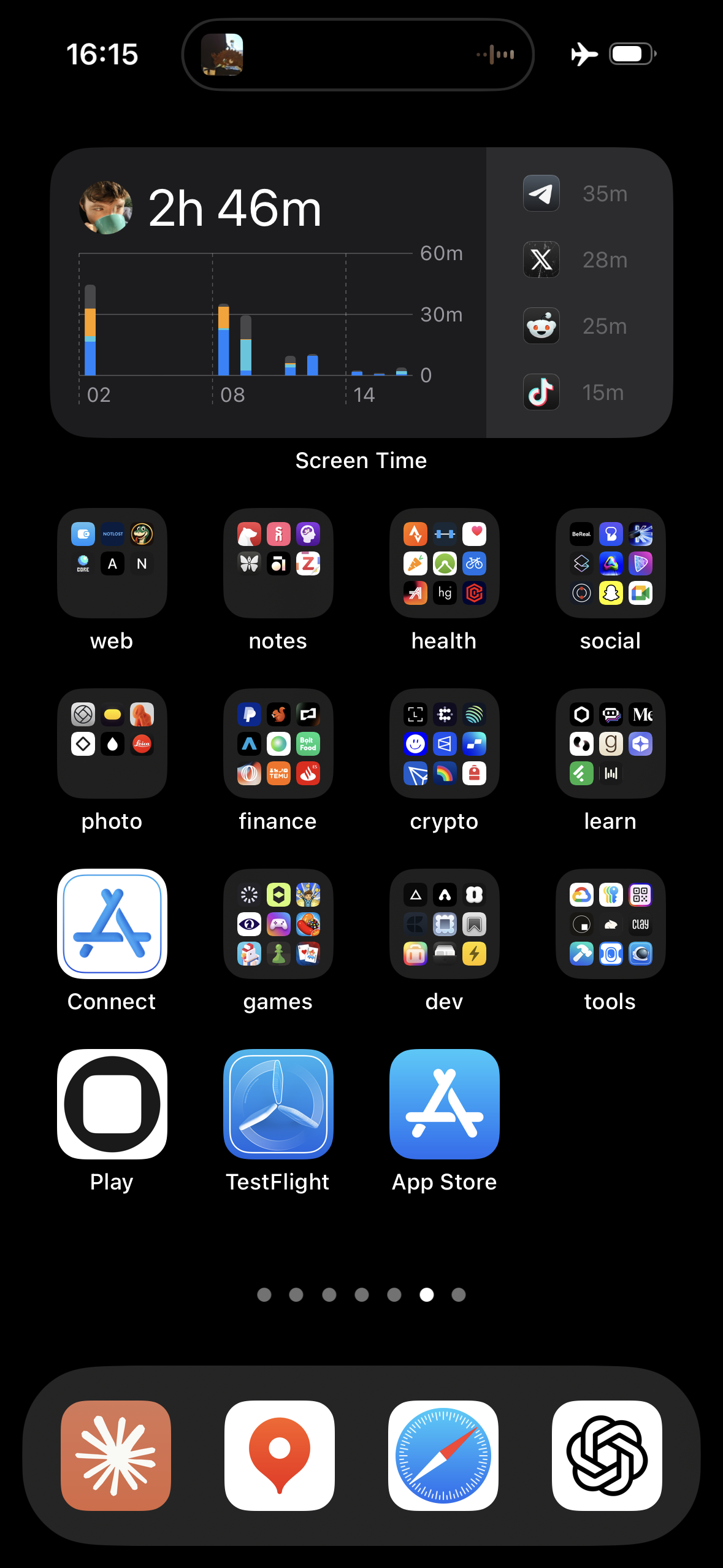This screenshot has width=723, height=1568.
Task: Open the tools folder
Action: [611, 924]
